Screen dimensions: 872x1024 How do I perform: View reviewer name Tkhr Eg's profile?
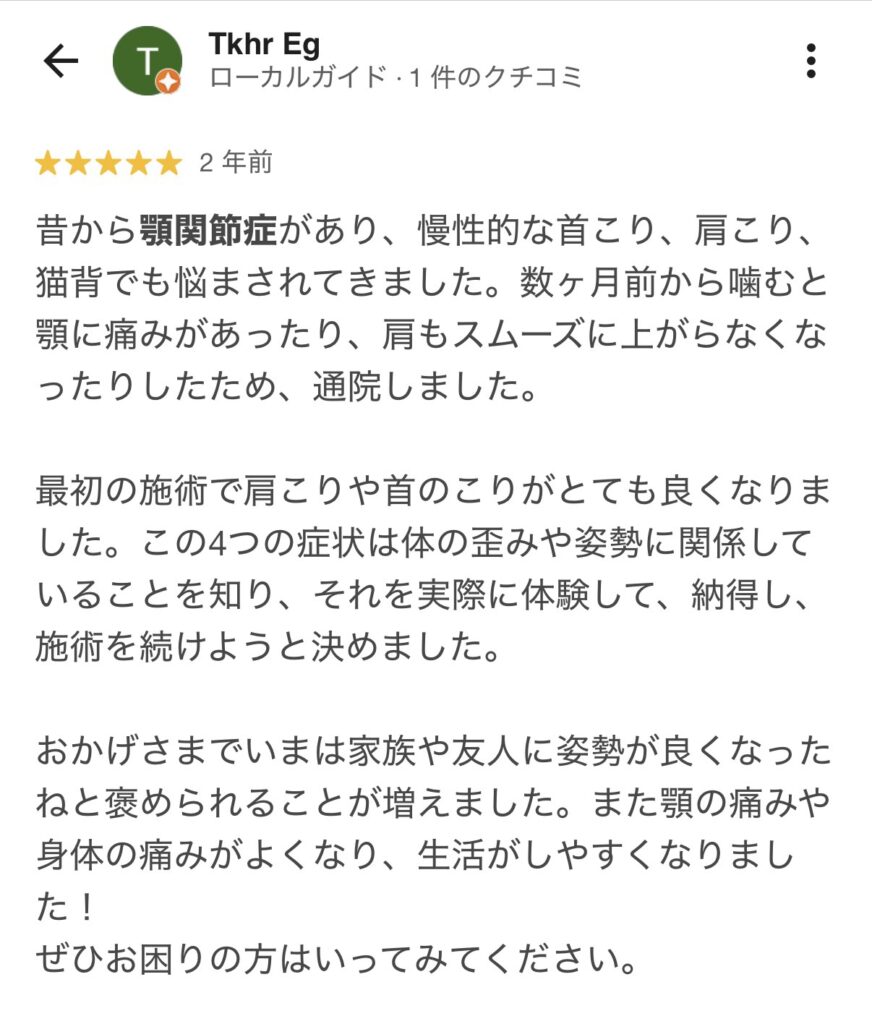(x=264, y=44)
